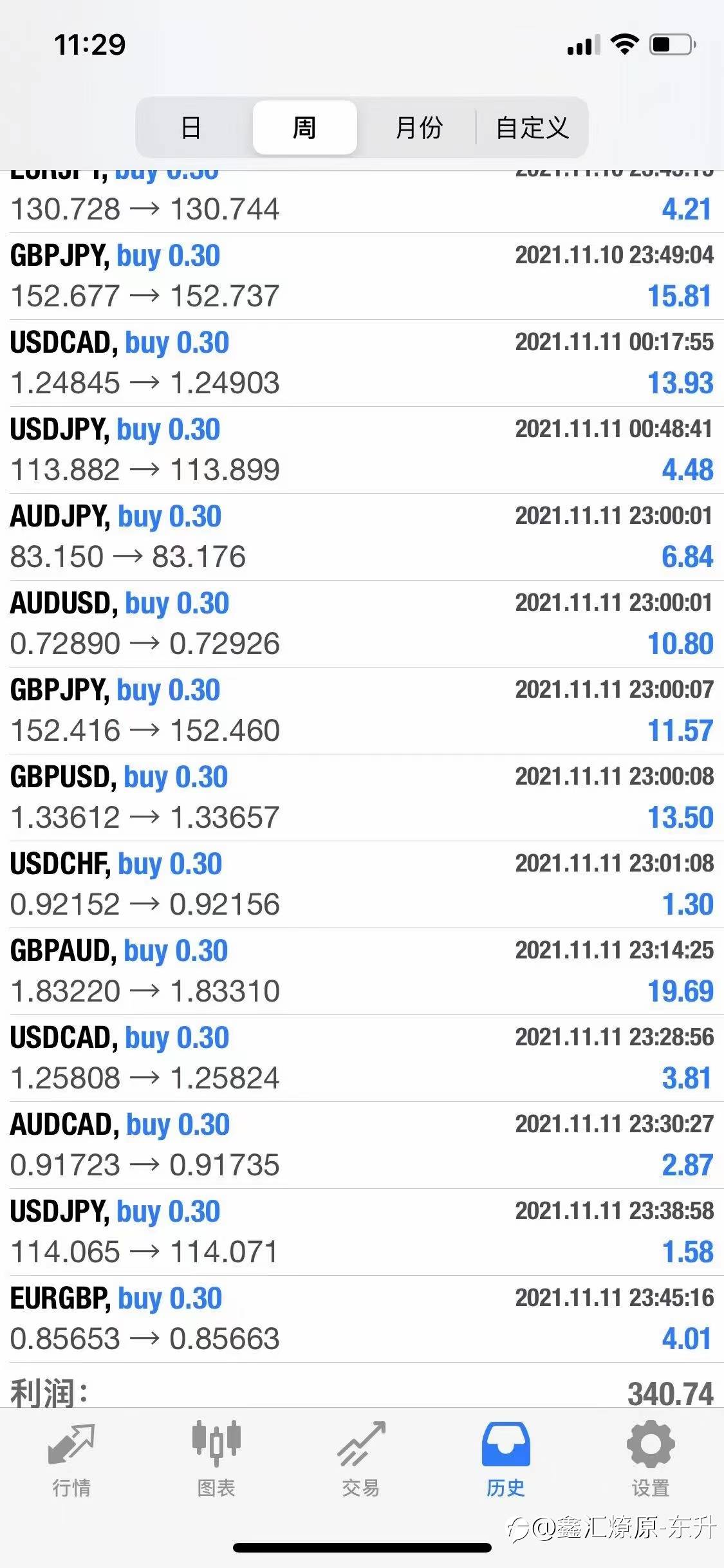This screenshot has height=1568, width=724.
Task: Switch to the 月份 (month) period tab
Action: point(419,127)
